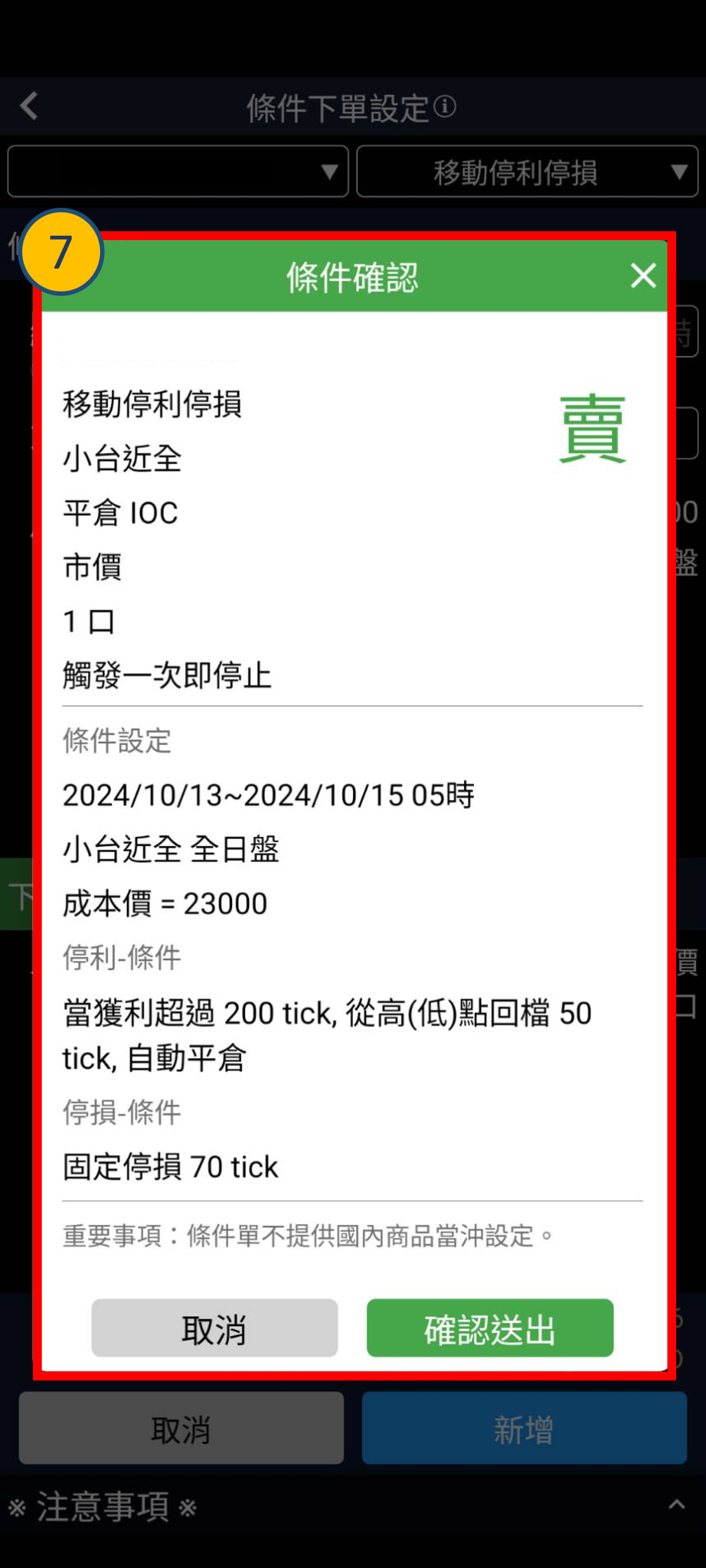706x1568 pixels.
Task: Open the 移動停利停損 dropdown
Action: 528,171
